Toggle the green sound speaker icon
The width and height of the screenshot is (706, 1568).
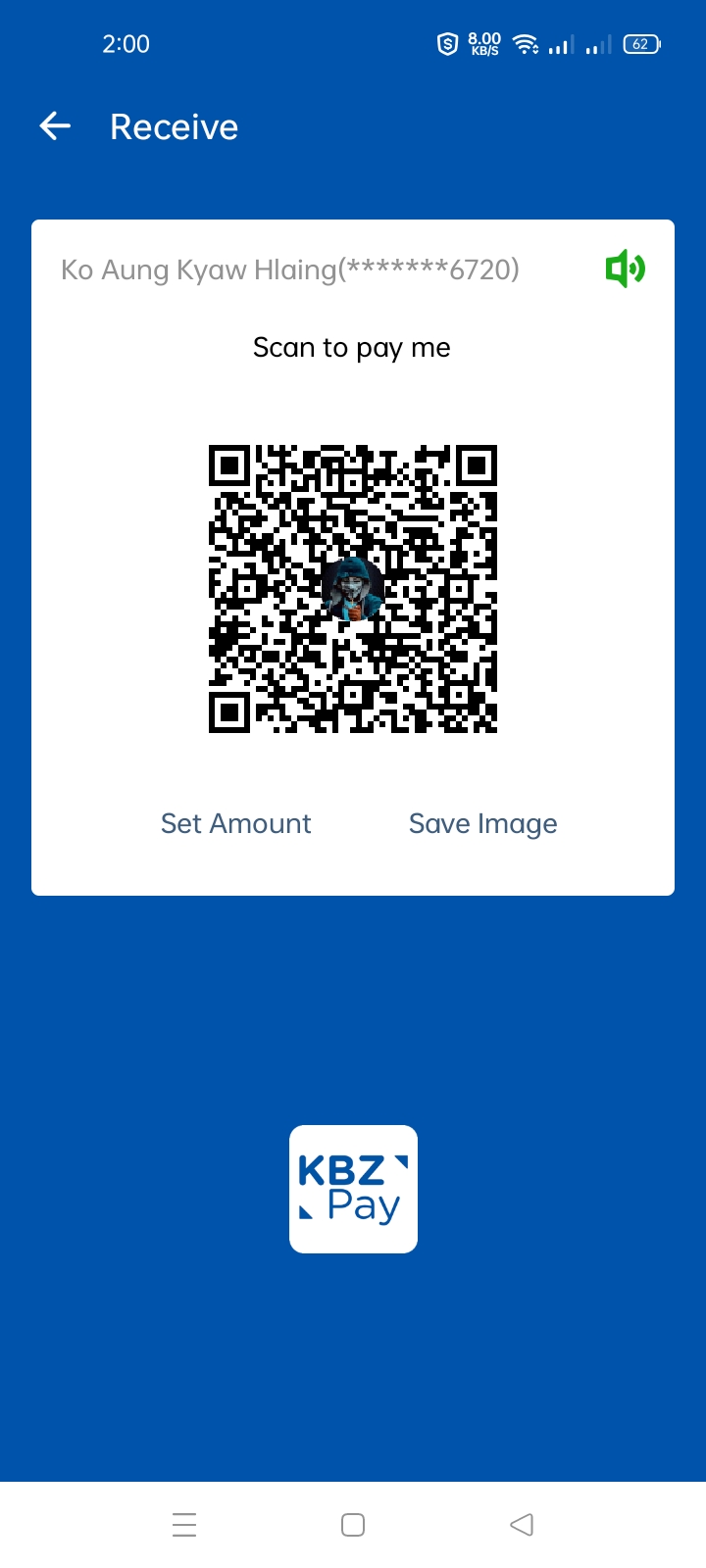click(x=625, y=269)
